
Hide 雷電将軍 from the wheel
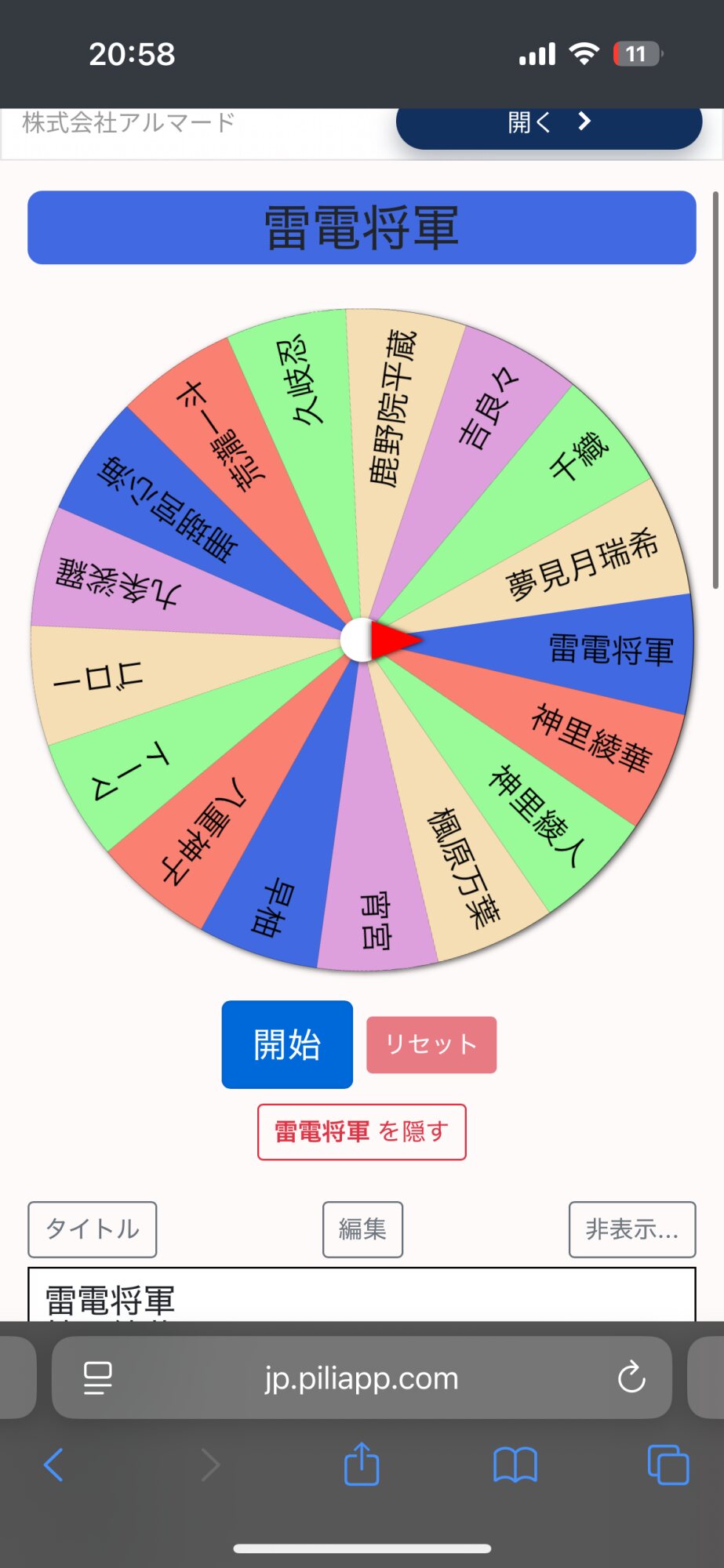click(362, 1131)
